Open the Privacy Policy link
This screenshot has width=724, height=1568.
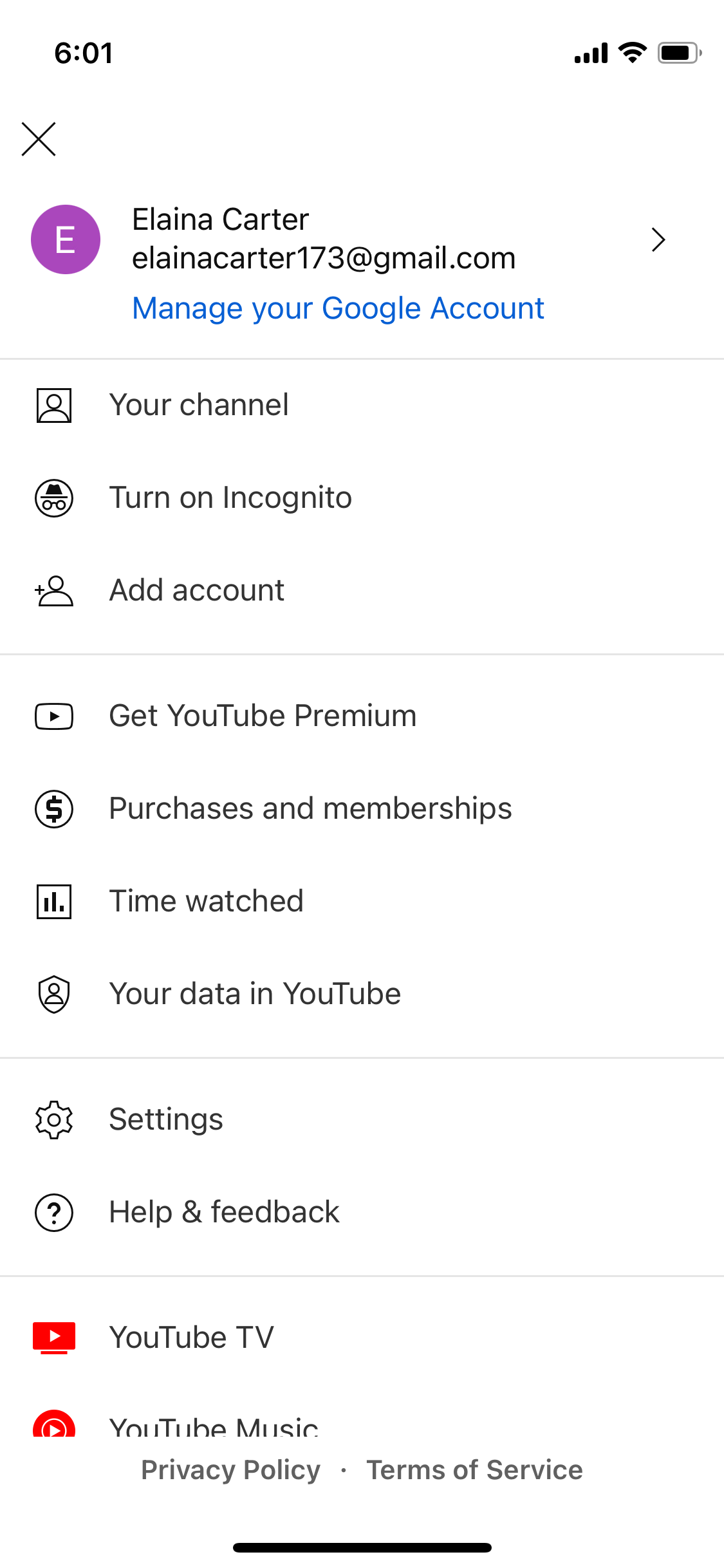pos(230,1470)
